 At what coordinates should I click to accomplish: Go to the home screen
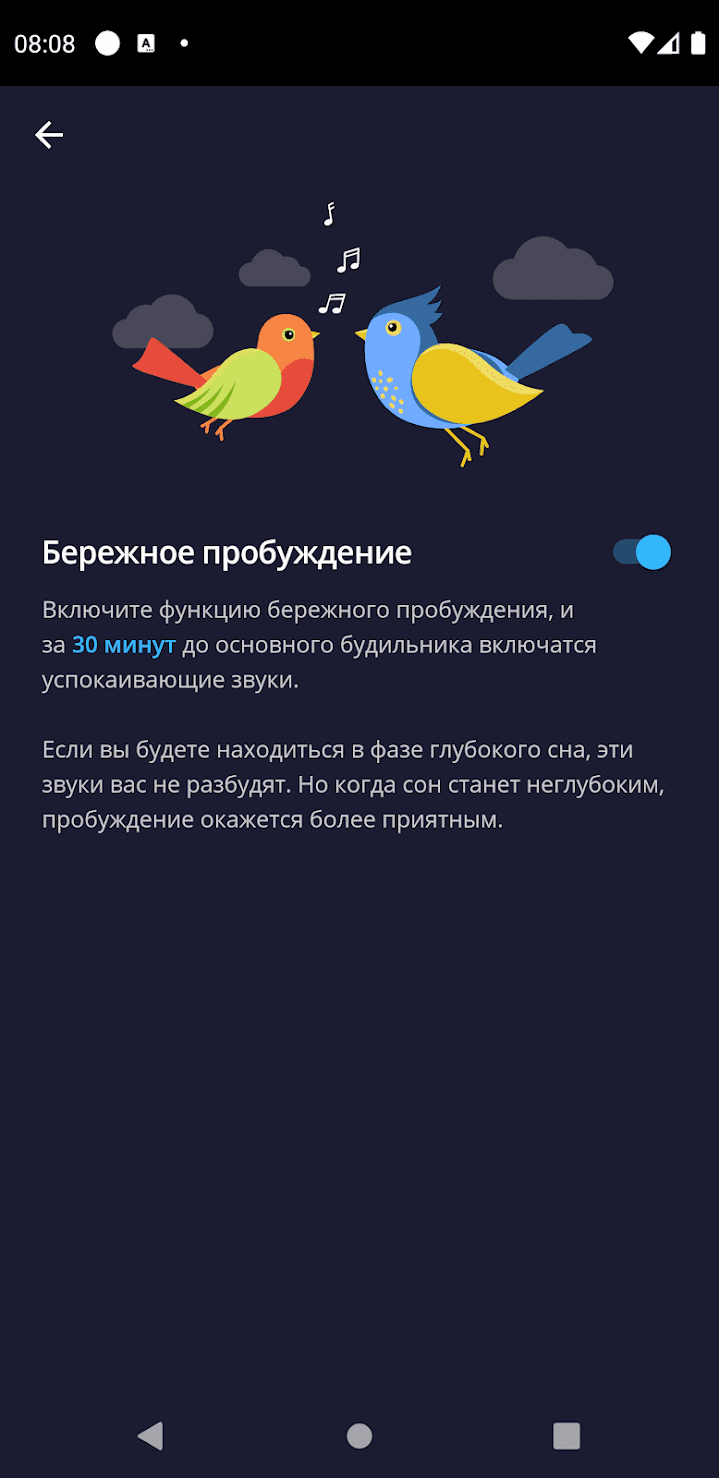[359, 1436]
